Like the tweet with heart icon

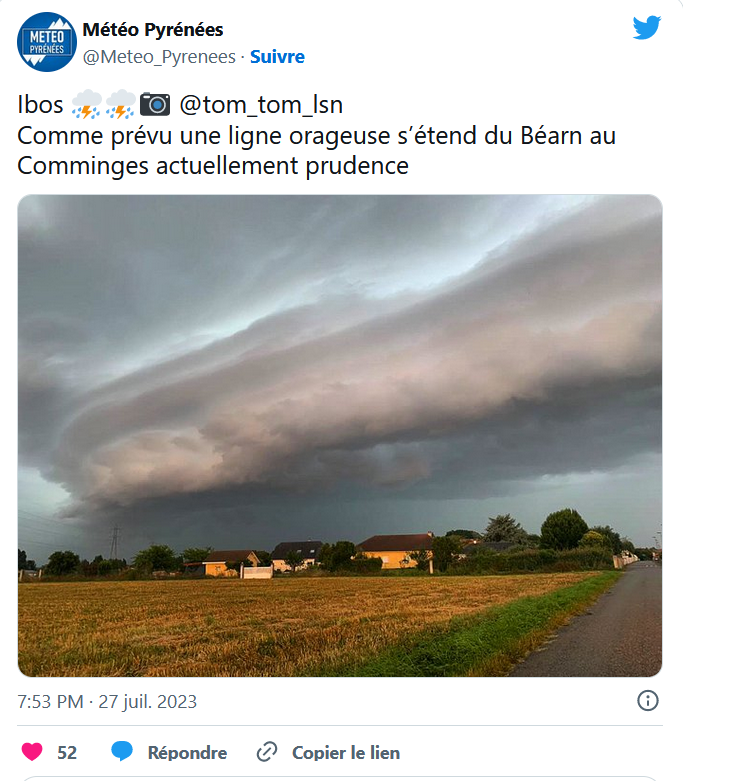pos(33,752)
